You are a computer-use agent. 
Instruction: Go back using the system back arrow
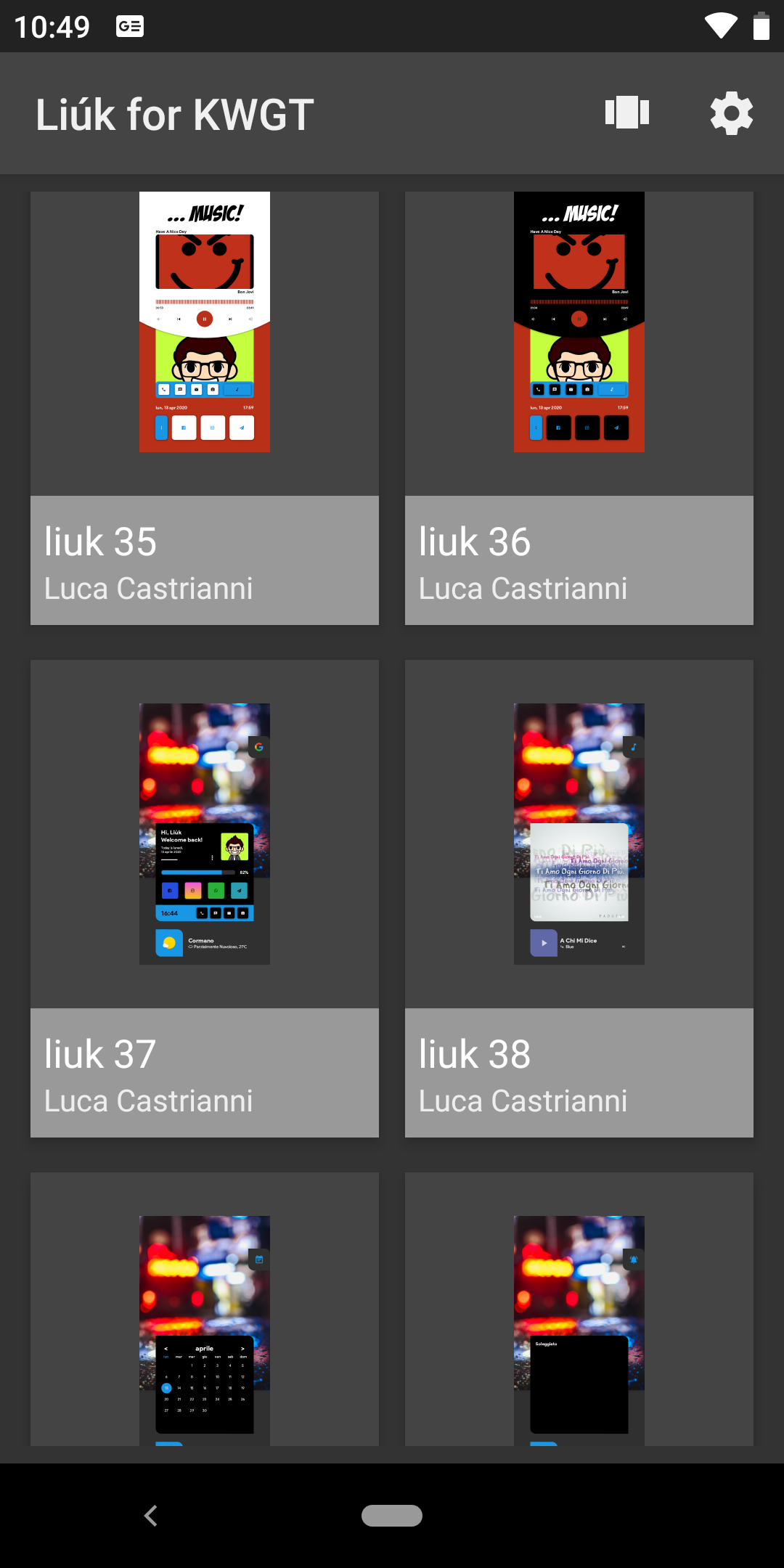(x=151, y=1516)
